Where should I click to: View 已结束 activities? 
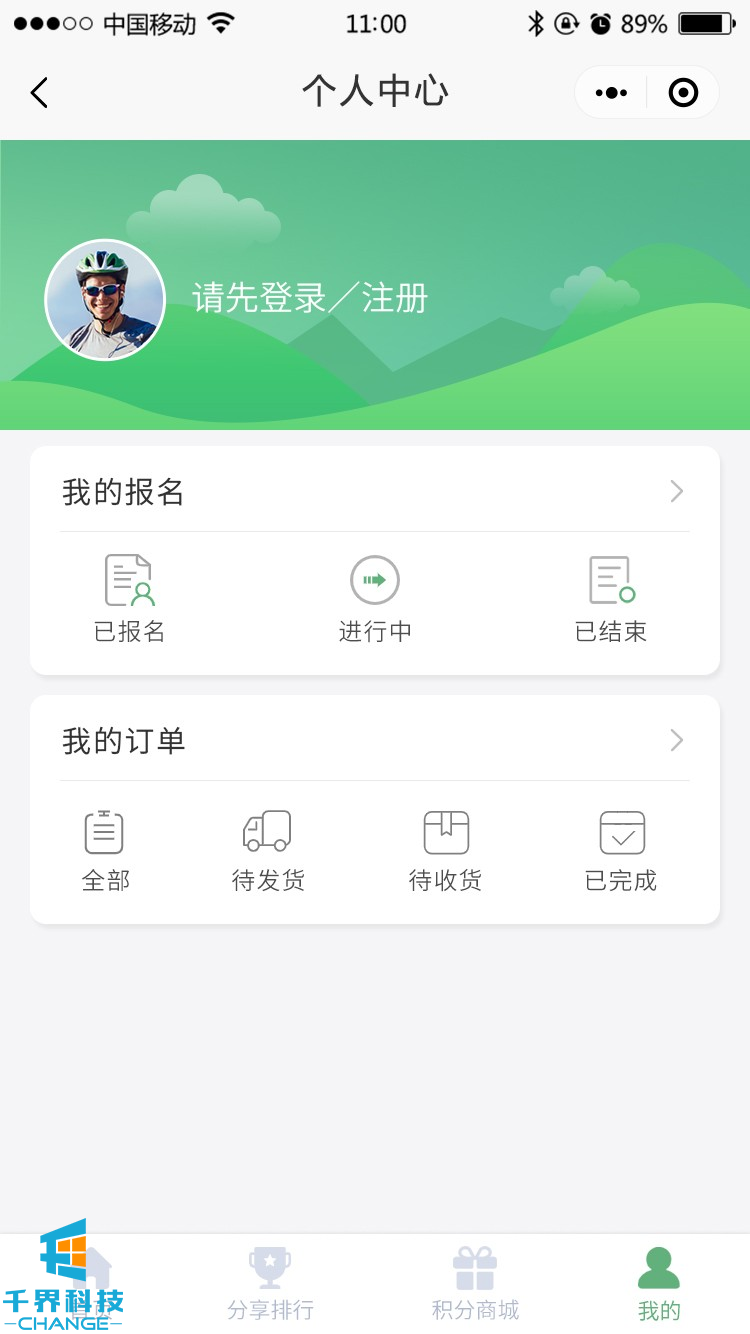pos(611,598)
